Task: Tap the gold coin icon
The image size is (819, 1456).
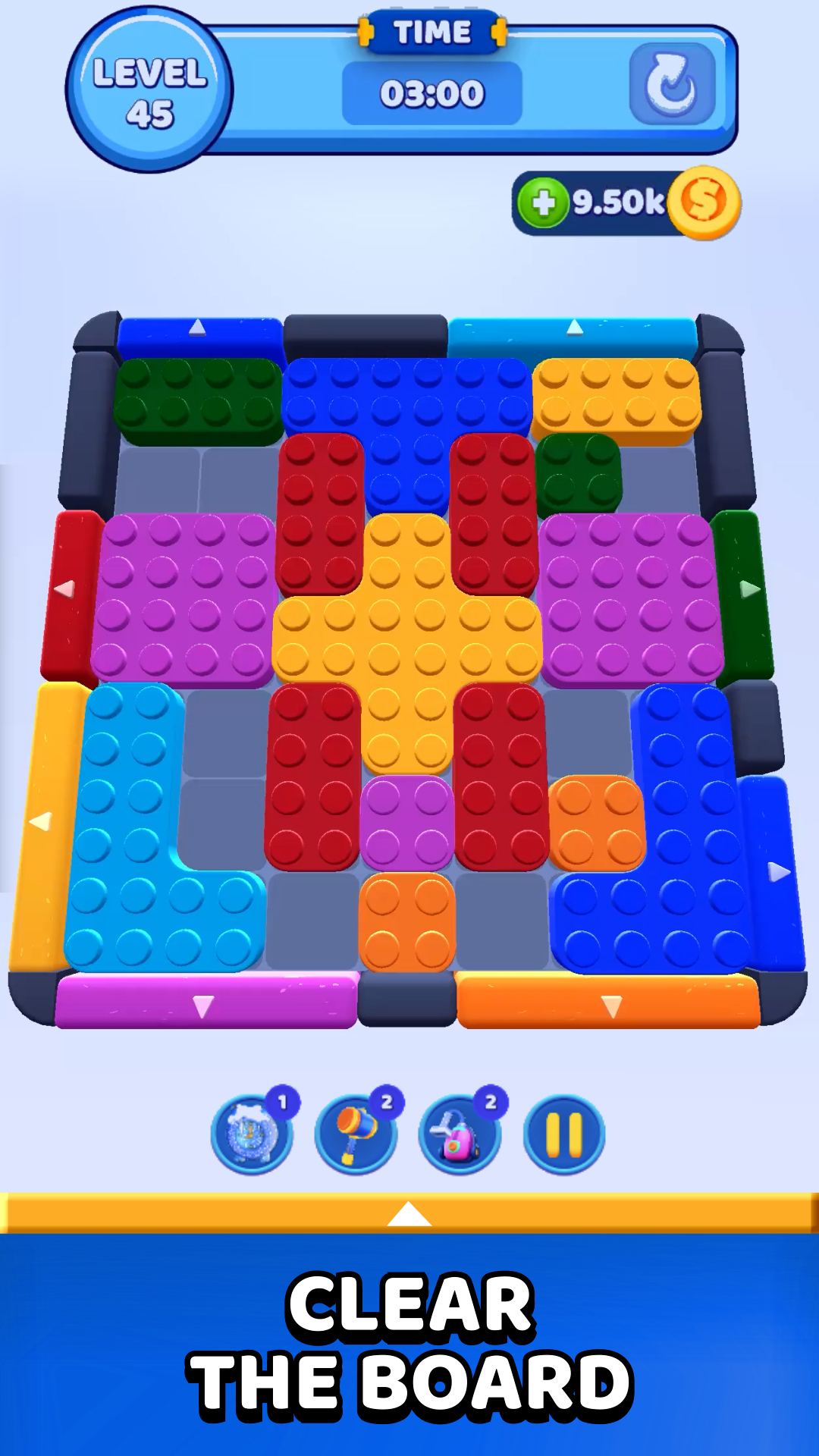Action: [704, 202]
